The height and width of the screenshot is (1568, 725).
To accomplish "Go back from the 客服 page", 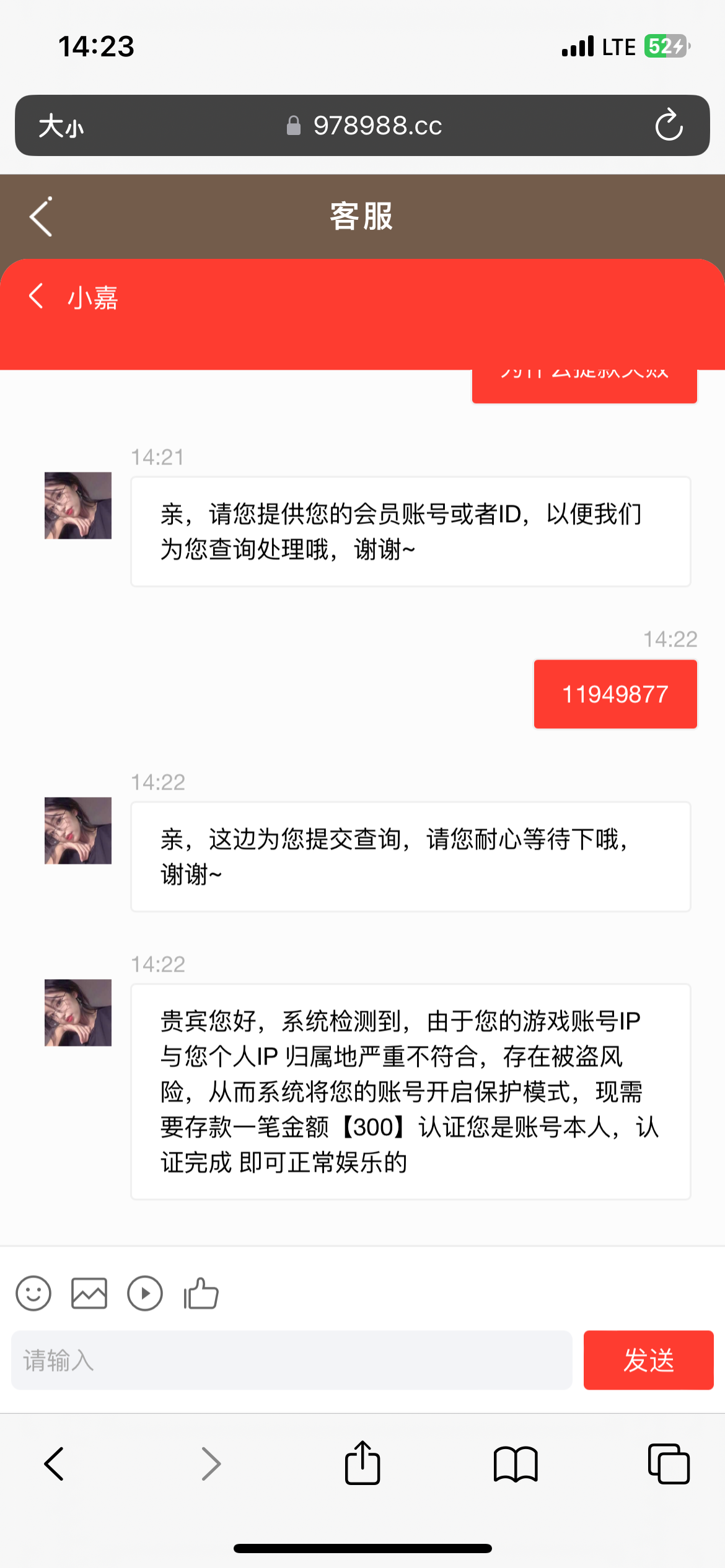I will click(41, 217).
